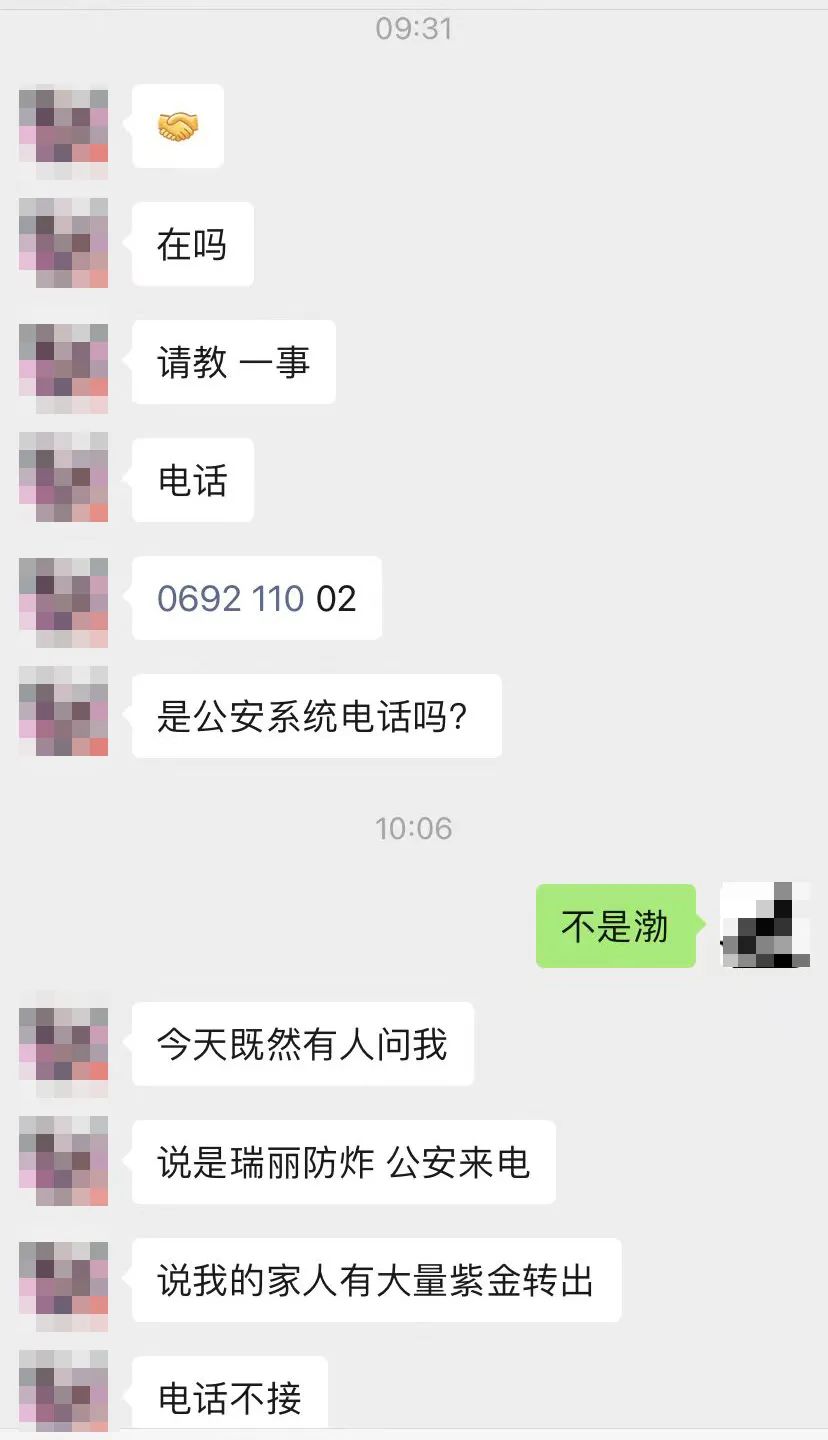The width and height of the screenshot is (828, 1440).
Task: Open contact avatar next to the 在吗 message
Action: tap(63, 244)
